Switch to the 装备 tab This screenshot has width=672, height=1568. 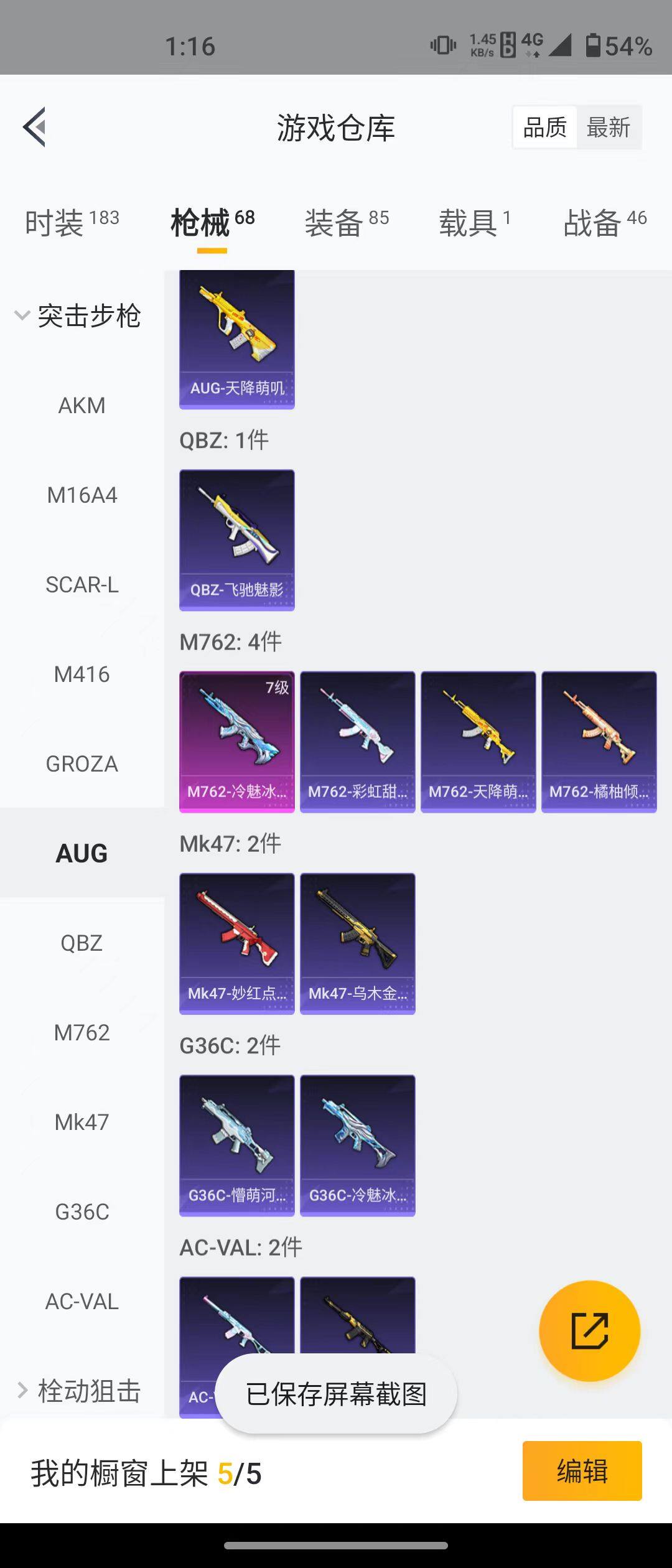(346, 222)
